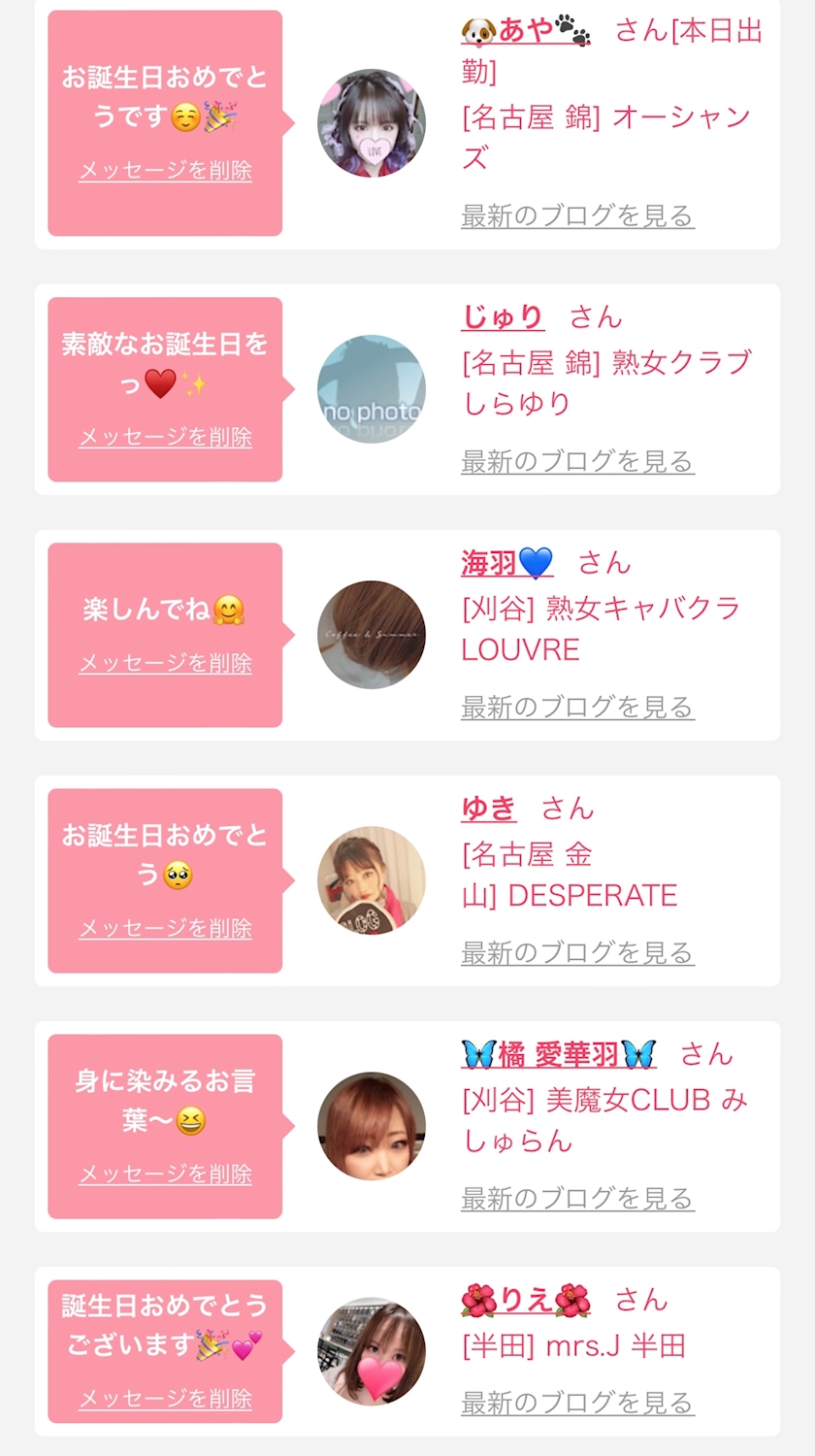This screenshot has height=1456, width=815.
Task: Open あや's profile name link
Action: [x=526, y=31]
